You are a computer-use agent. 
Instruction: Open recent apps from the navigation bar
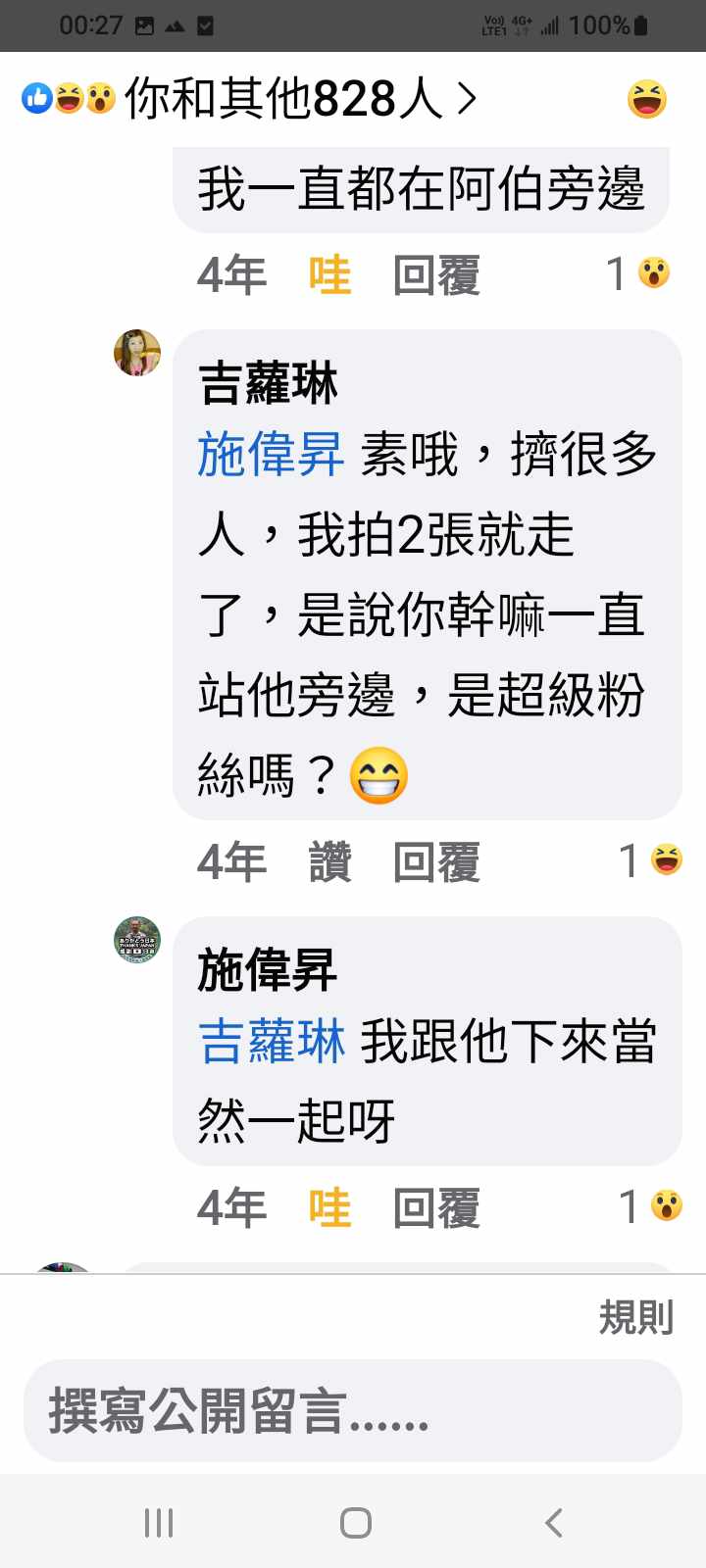(x=159, y=1523)
